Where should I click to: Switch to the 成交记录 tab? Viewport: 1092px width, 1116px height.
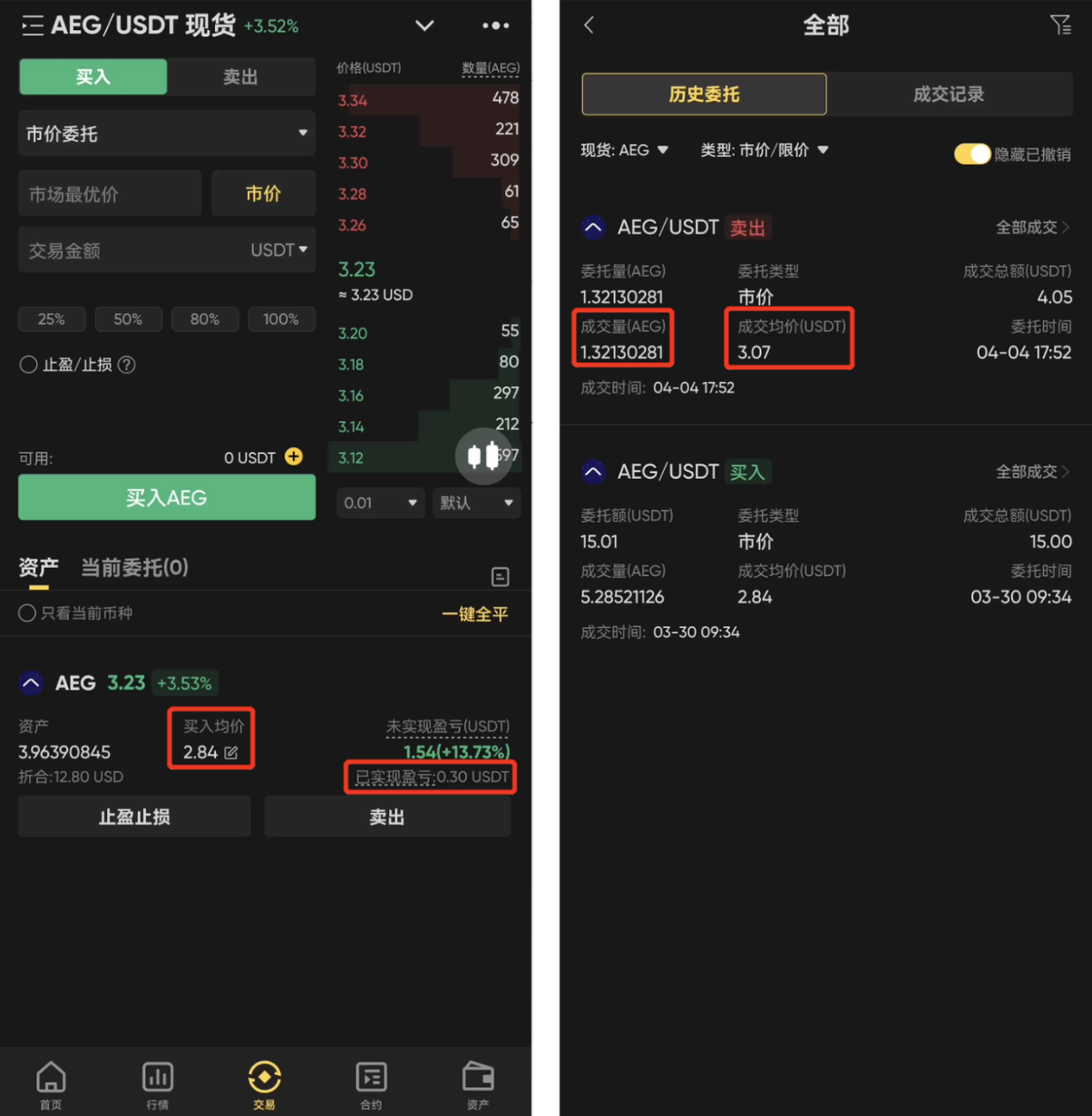tap(948, 94)
